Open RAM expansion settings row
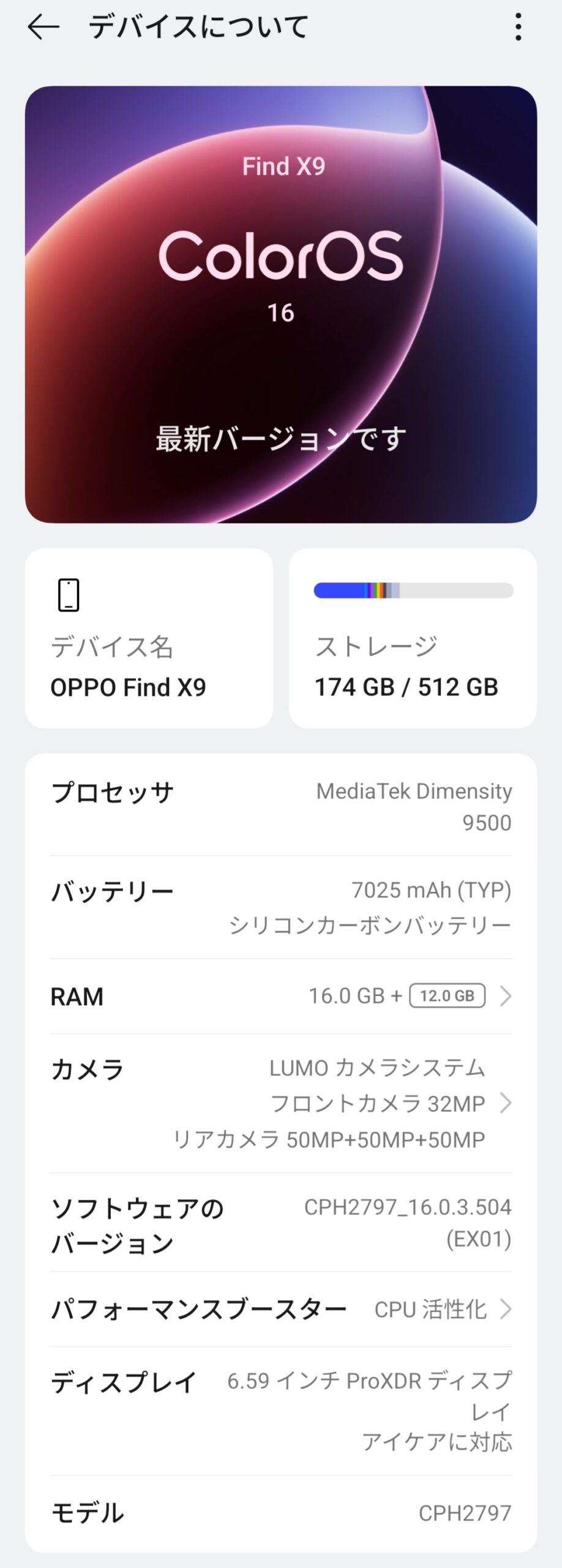The image size is (562, 1568). 281,997
